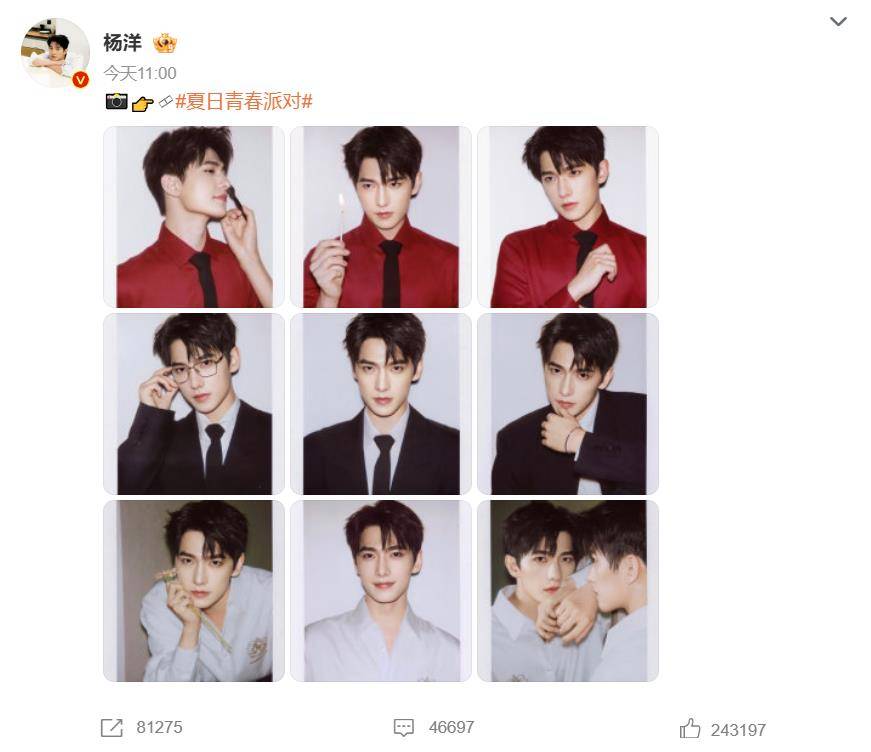Enlarge the photo with eyeglasses
The height and width of the screenshot is (752, 871).
click(194, 404)
